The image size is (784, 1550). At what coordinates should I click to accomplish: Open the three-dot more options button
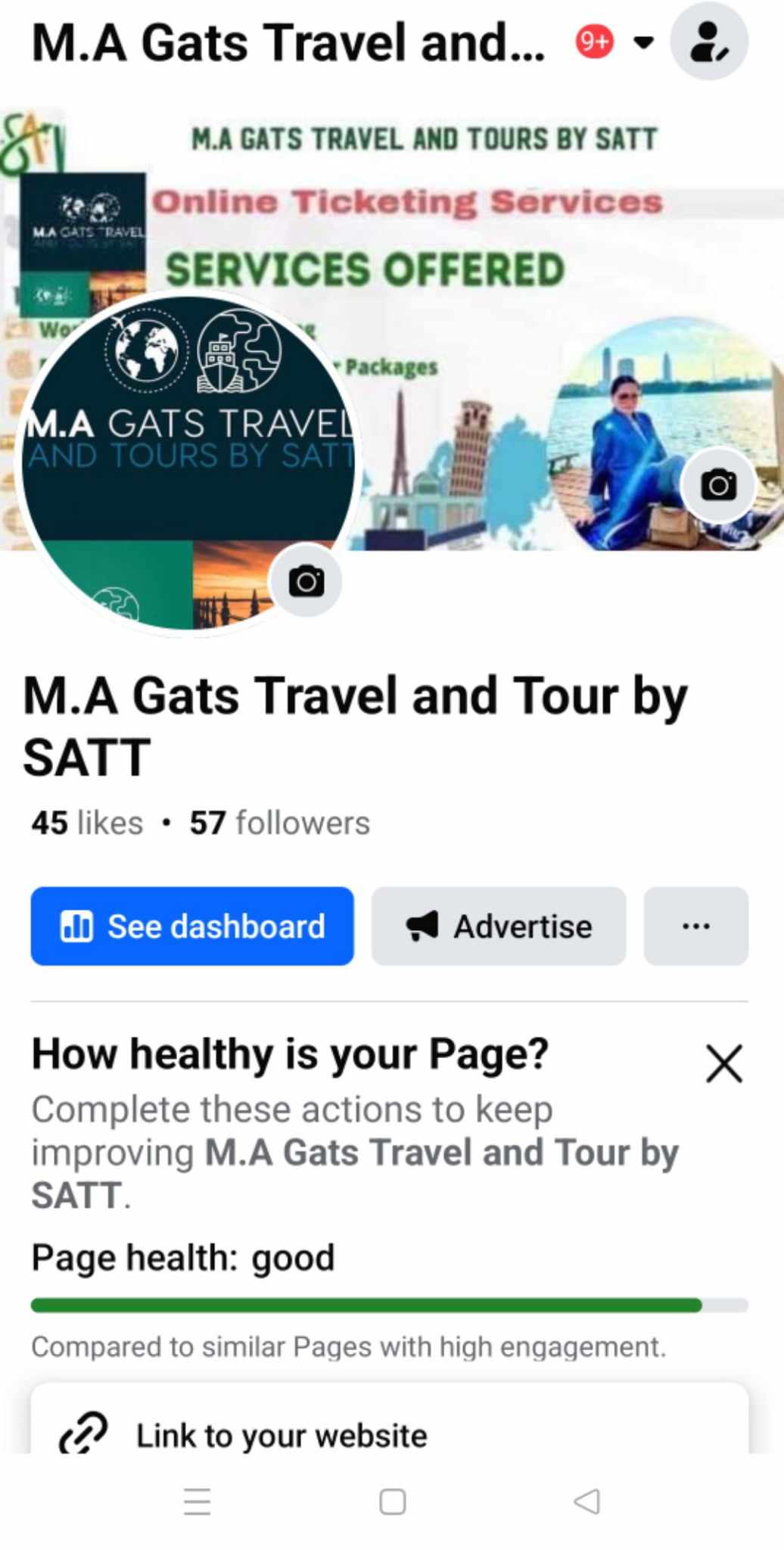pyautogui.click(x=695, y=926)
